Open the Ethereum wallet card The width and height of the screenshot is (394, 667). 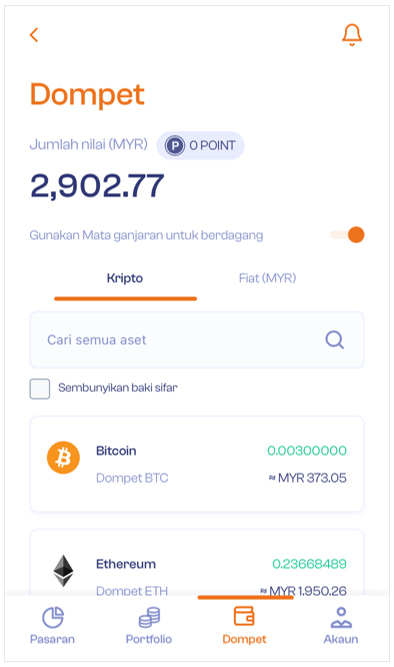point(197,562)
